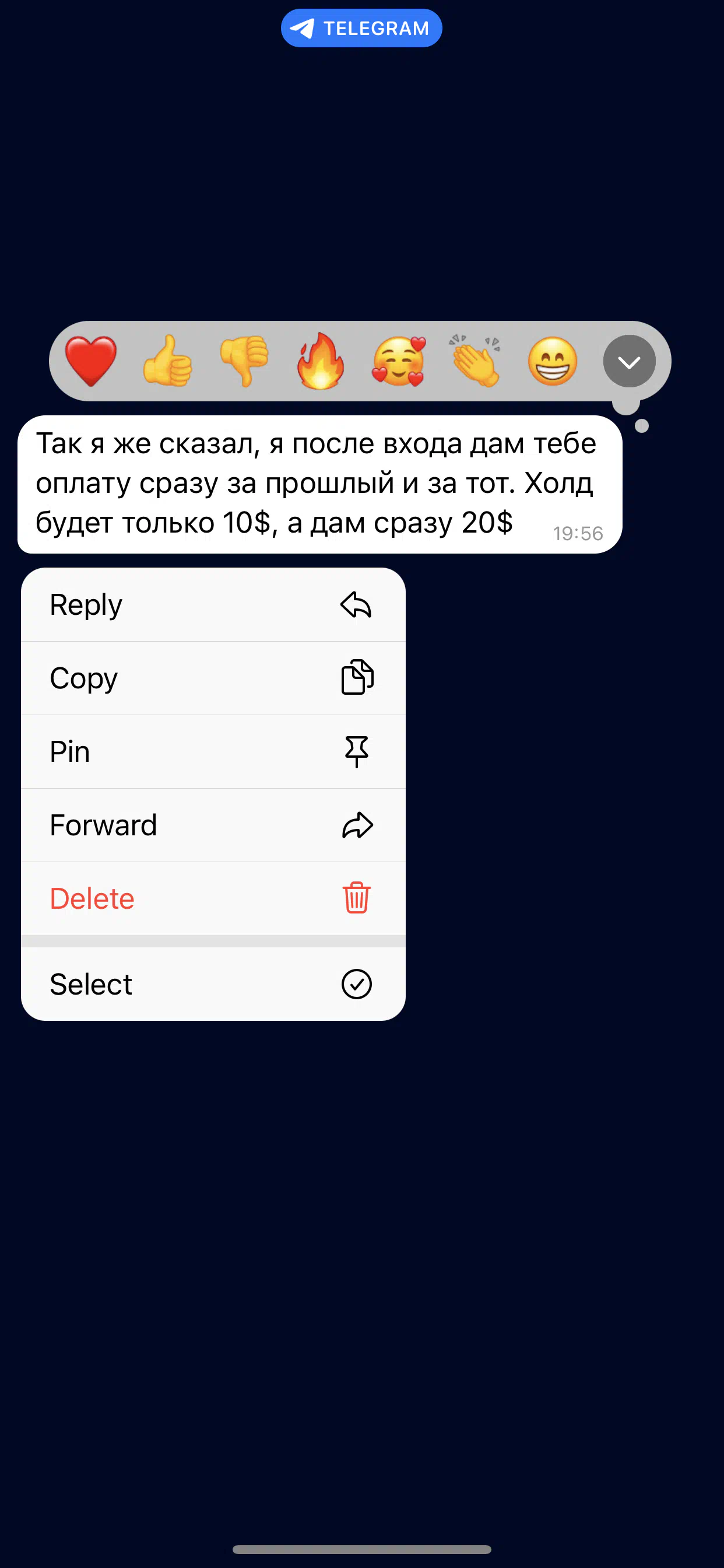Forward the message to another chat
724x1568 pixels.
coord(213,825)
